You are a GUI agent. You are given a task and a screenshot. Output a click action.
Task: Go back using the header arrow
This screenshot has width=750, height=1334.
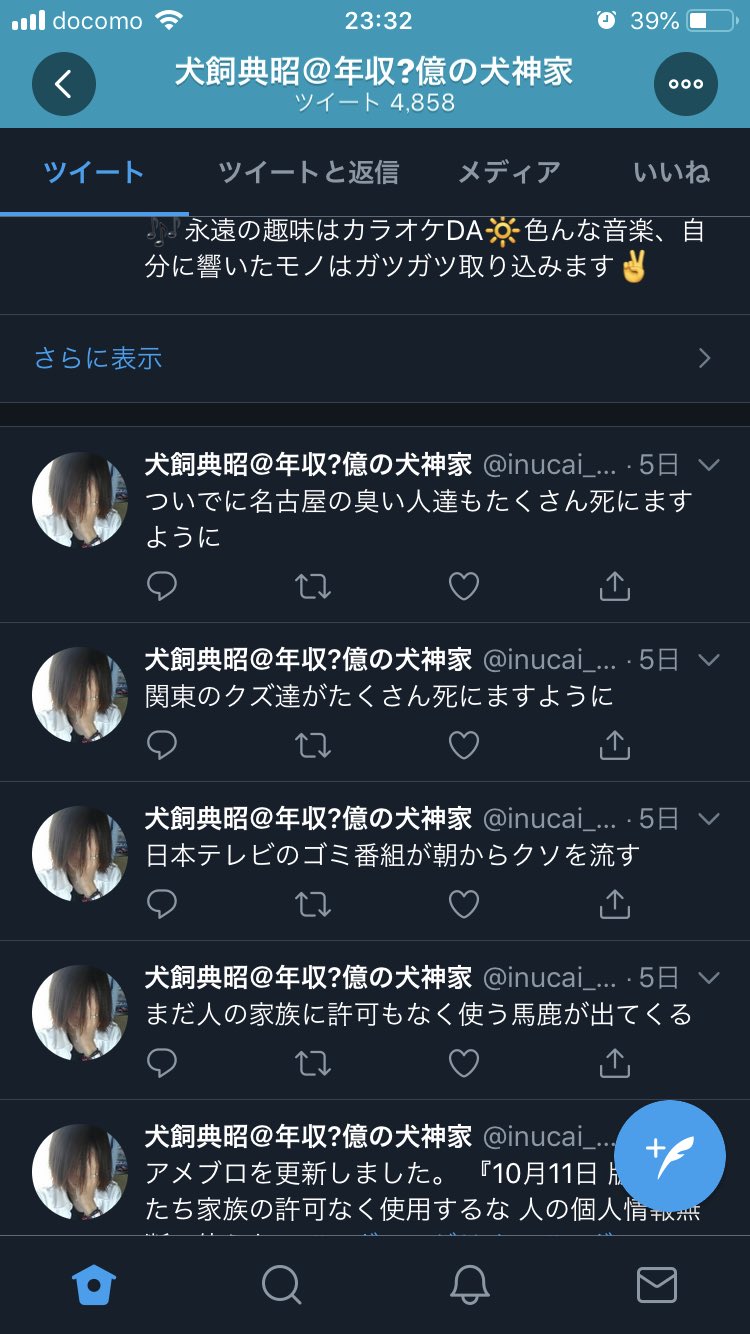pyautogui.click(x=64, y=84)
